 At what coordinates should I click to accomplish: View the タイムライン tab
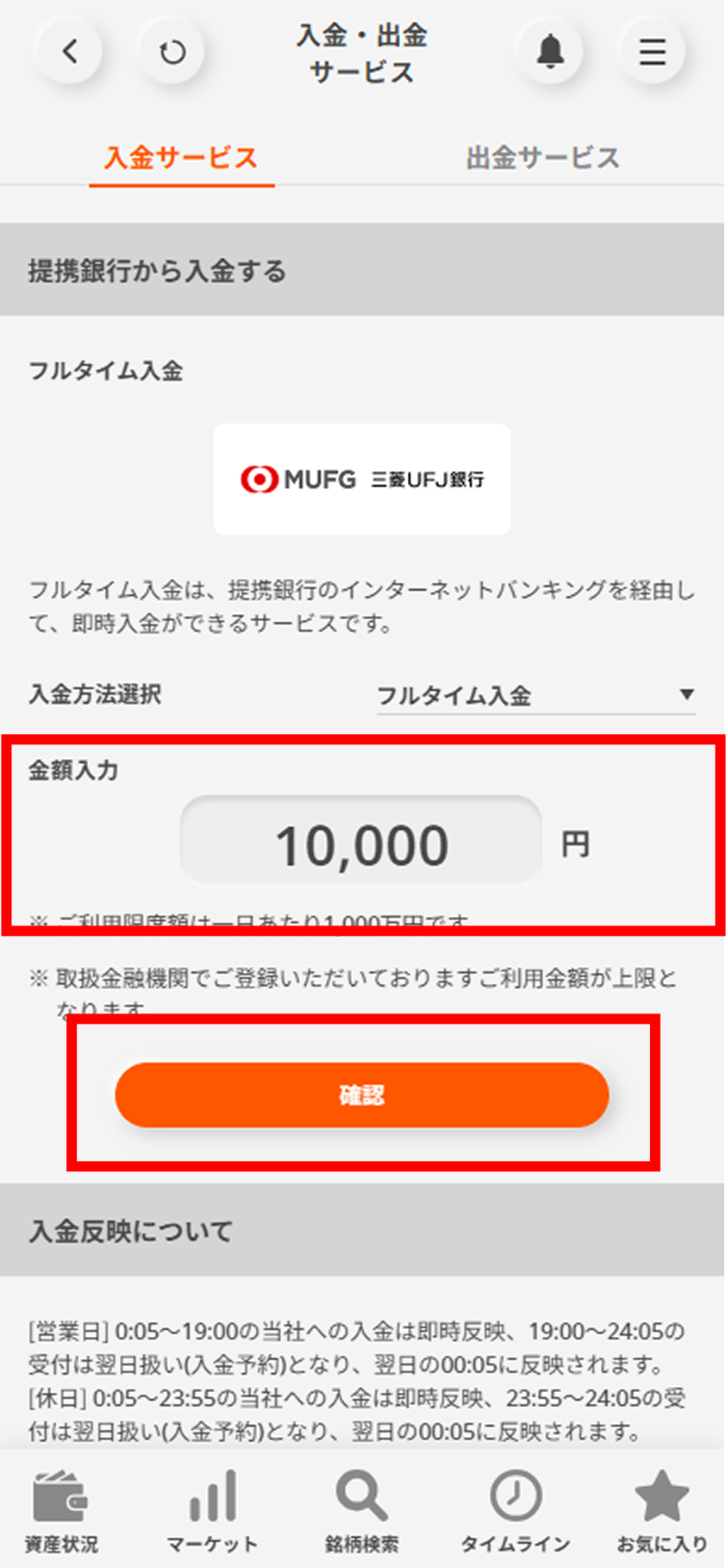pyautogui.click(x=515, y=1511)
